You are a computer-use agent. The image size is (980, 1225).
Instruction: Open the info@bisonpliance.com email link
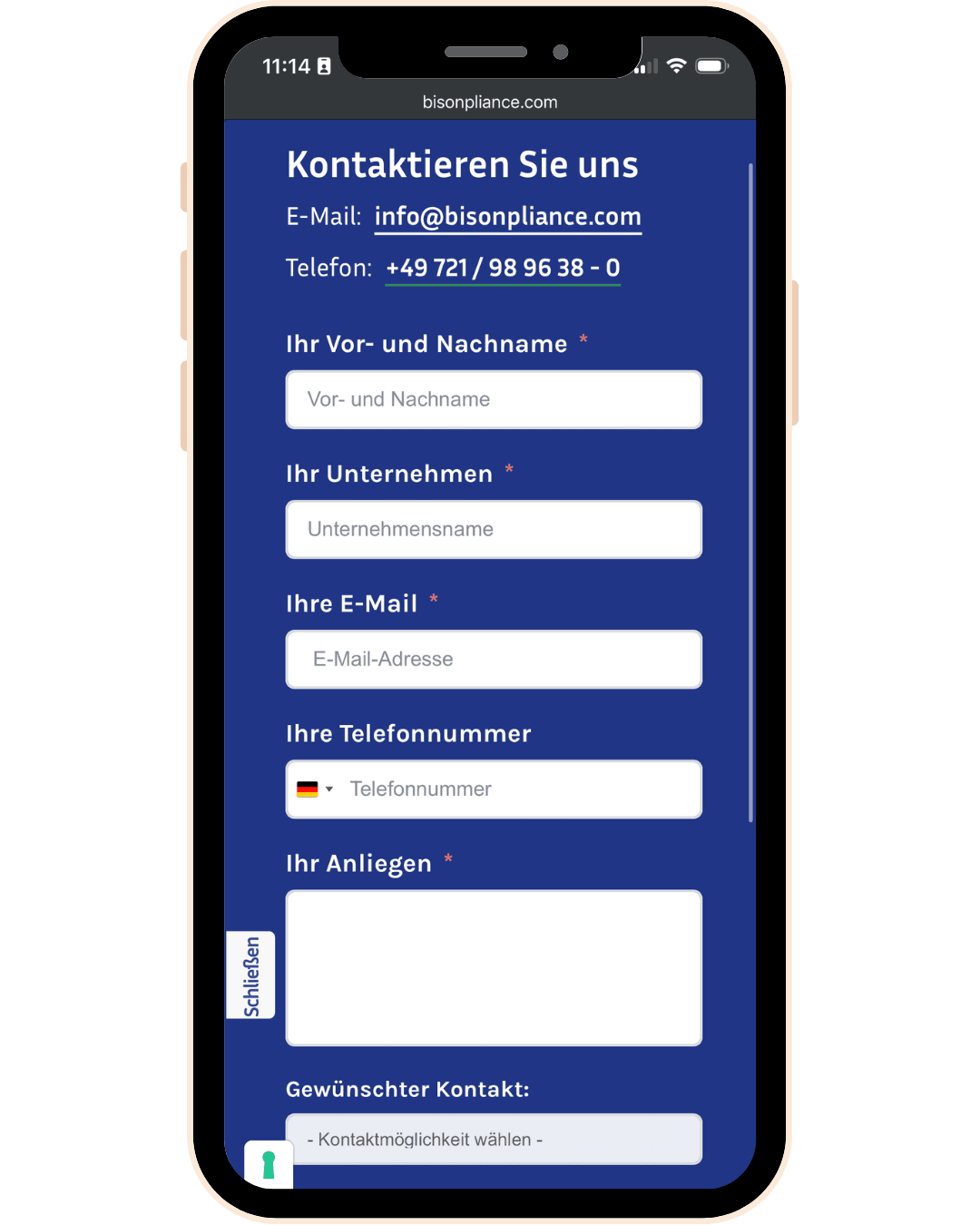click(x=507, y=217)
